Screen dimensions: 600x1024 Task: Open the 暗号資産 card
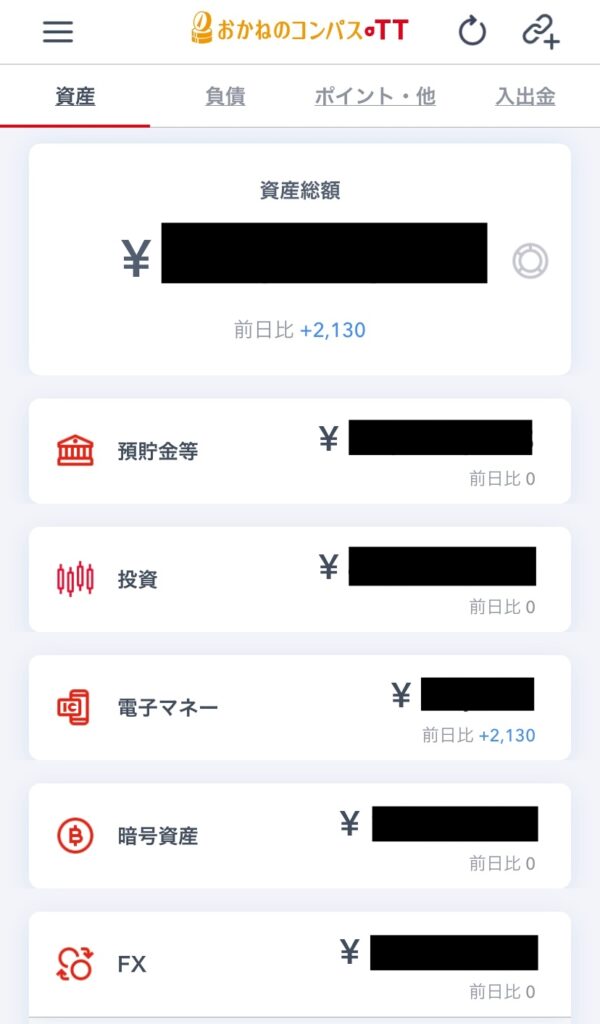click(300, 836)
